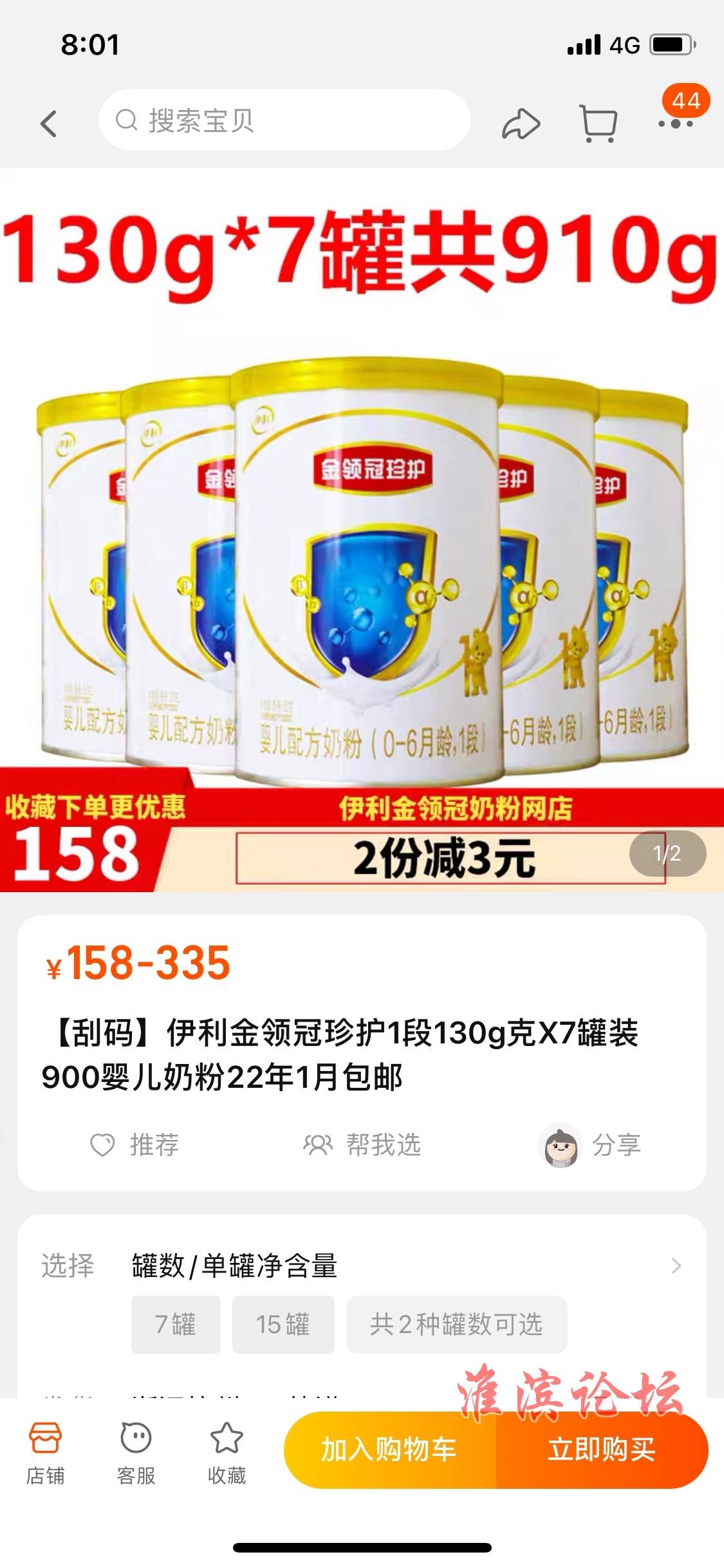Screen dimensions: 724x1568
Task: Open 共2种罐数可选 options
Action: [456, 1324]
